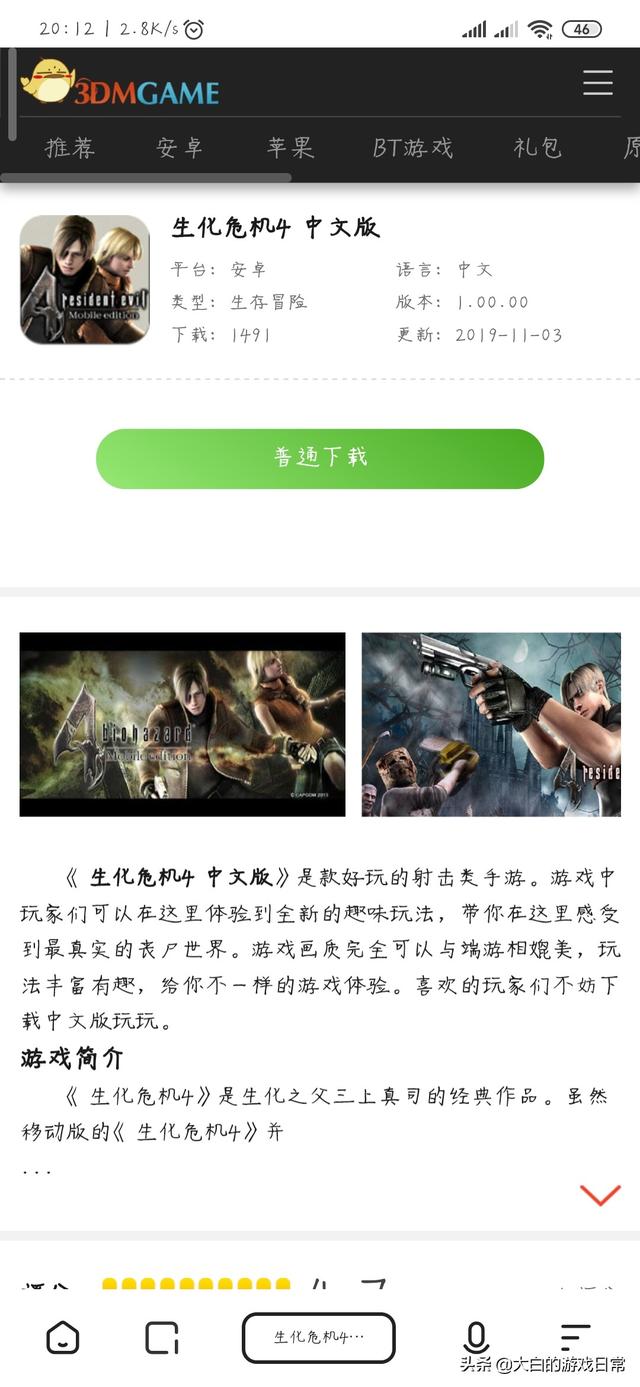Viewport: 640px width, 1387px height.
Task: Expand the full game description
Action: pos(600,1194)
